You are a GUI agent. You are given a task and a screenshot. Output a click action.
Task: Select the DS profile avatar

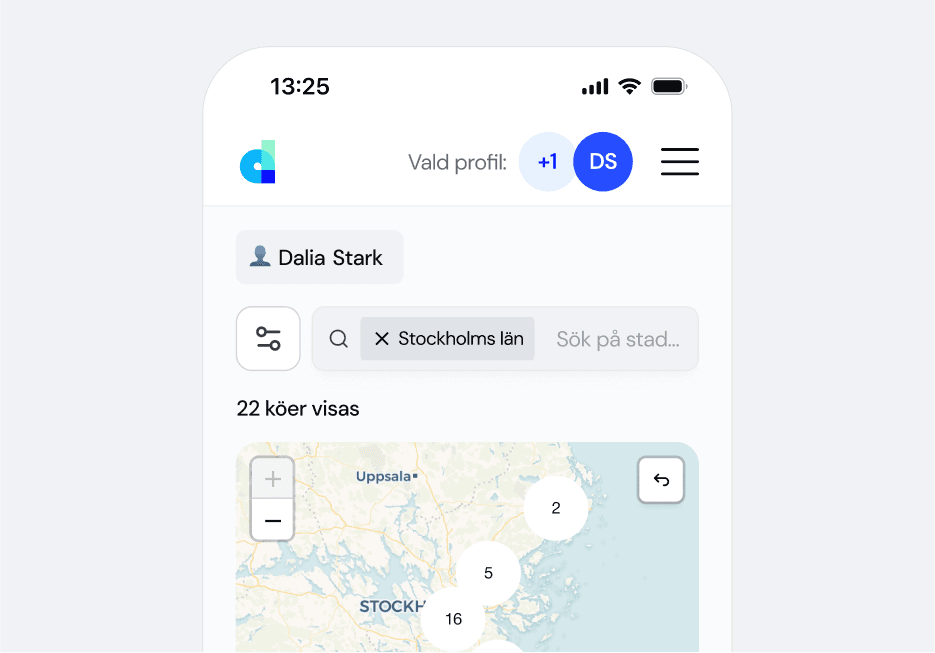603,162
